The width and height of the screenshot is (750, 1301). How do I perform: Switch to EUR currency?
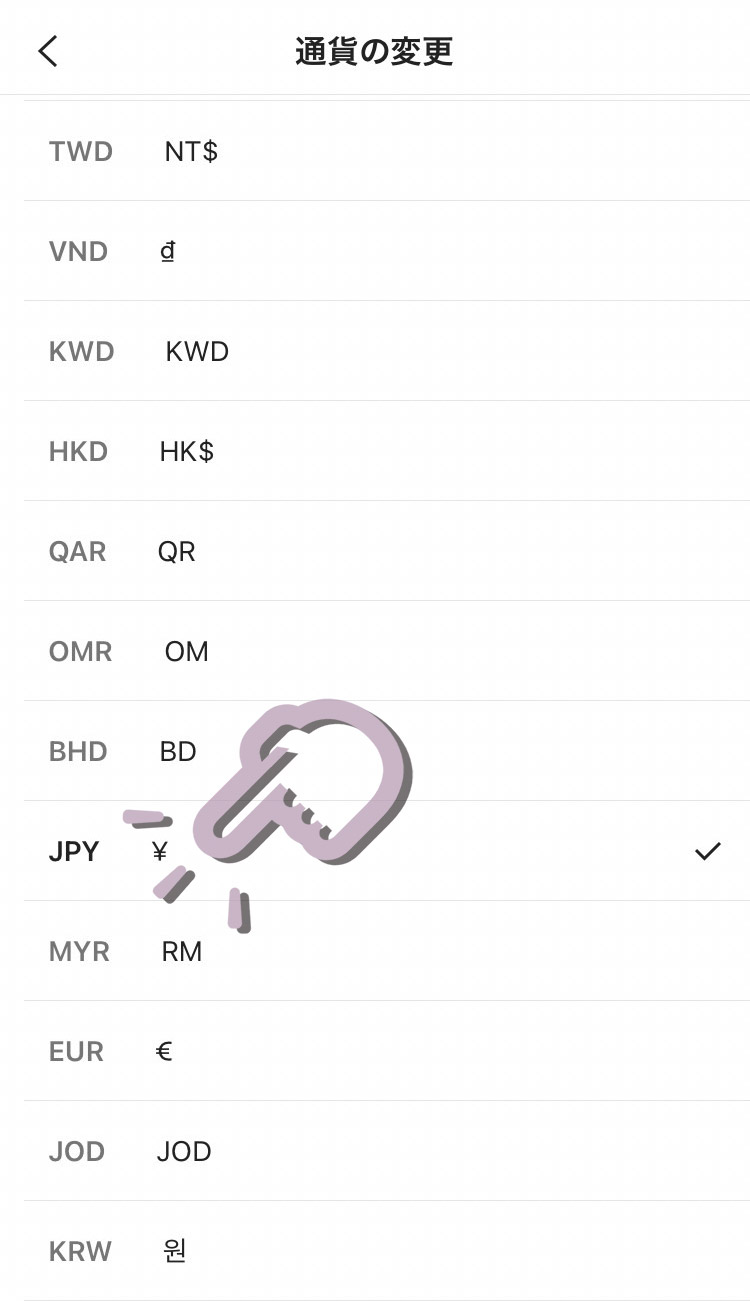click(387, 1051)
